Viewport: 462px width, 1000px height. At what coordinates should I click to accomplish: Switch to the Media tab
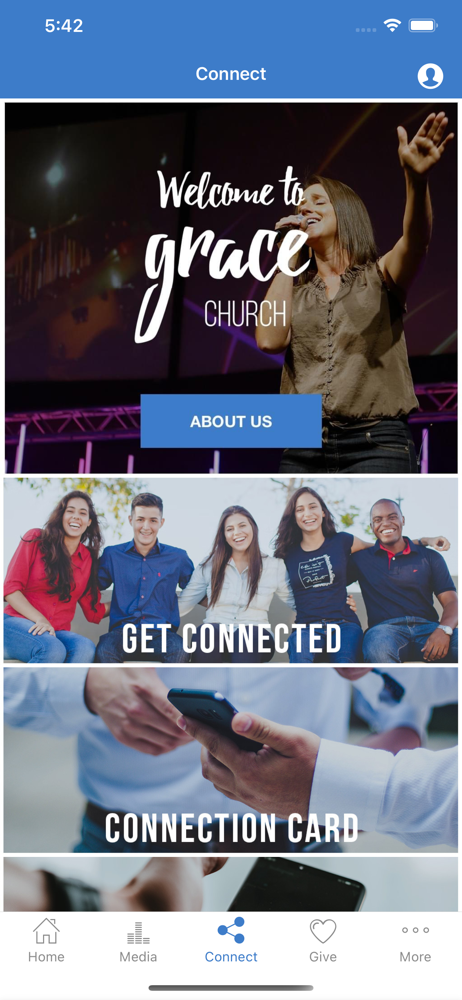[138, 941]
